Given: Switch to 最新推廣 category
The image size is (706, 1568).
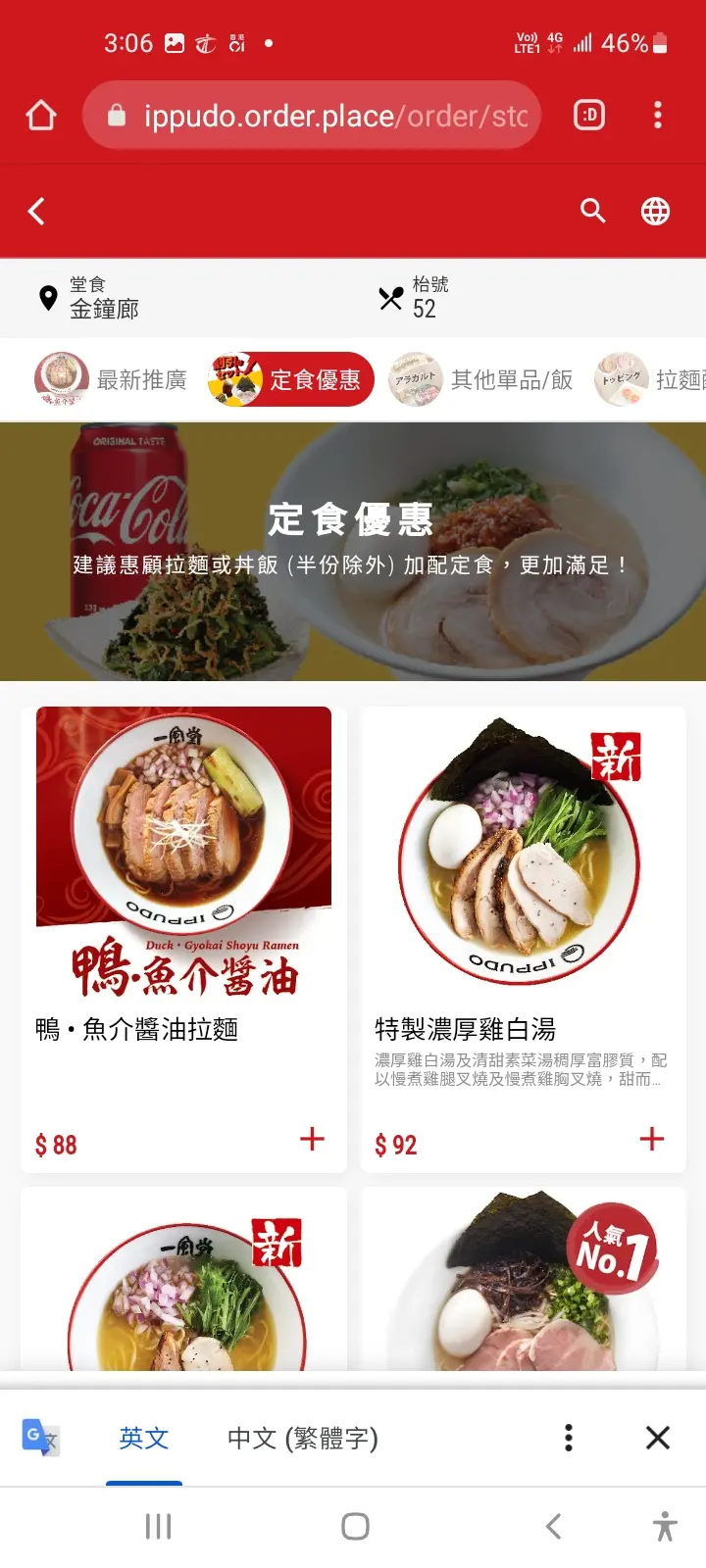Looking at the screenshot, I should click(111, 379).
